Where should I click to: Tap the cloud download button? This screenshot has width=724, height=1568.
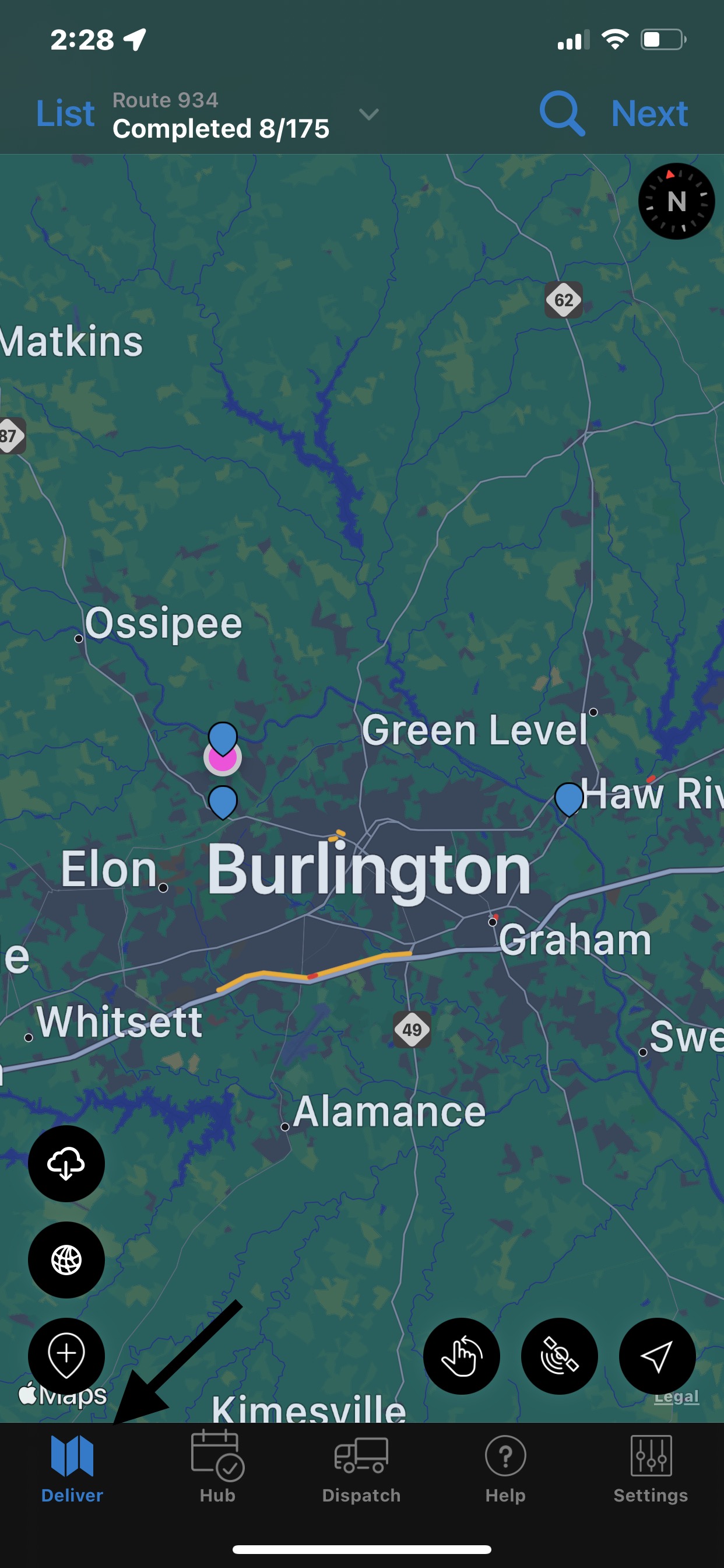click(66, 1163)
